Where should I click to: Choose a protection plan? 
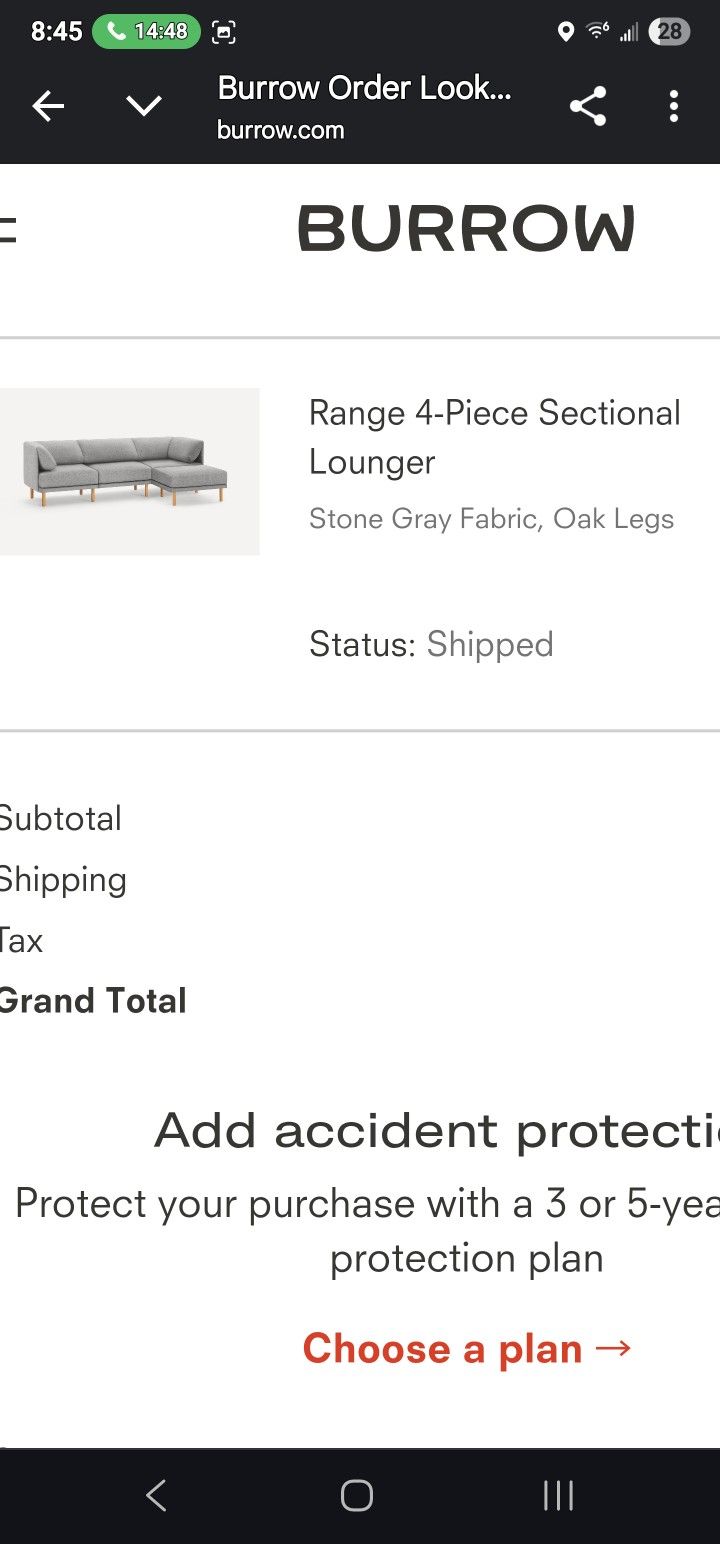click(466, 1348)
